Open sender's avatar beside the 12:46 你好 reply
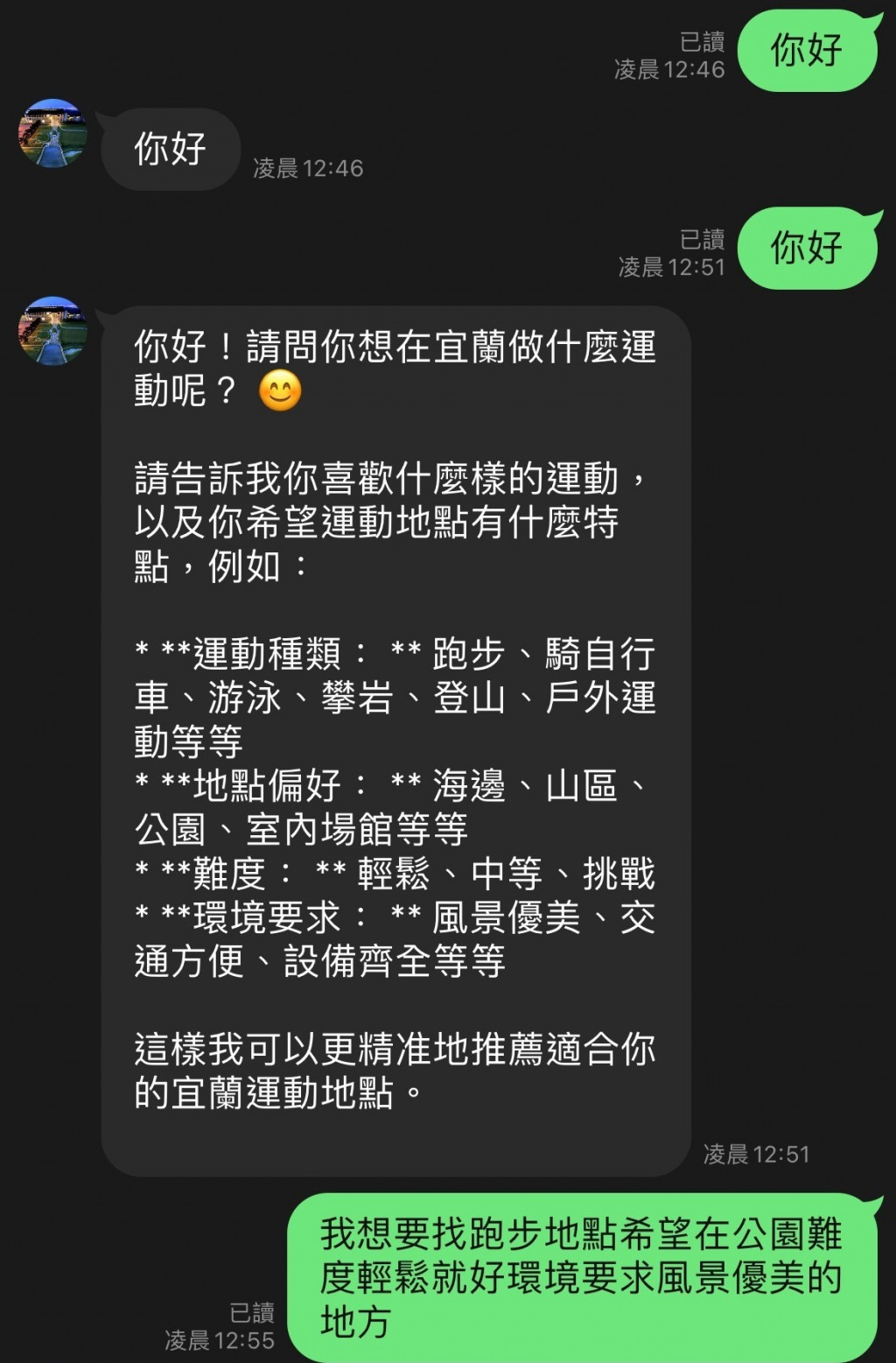Image resolution: width=896 pixels, height=1363 pixels. (x=52, y=133)
